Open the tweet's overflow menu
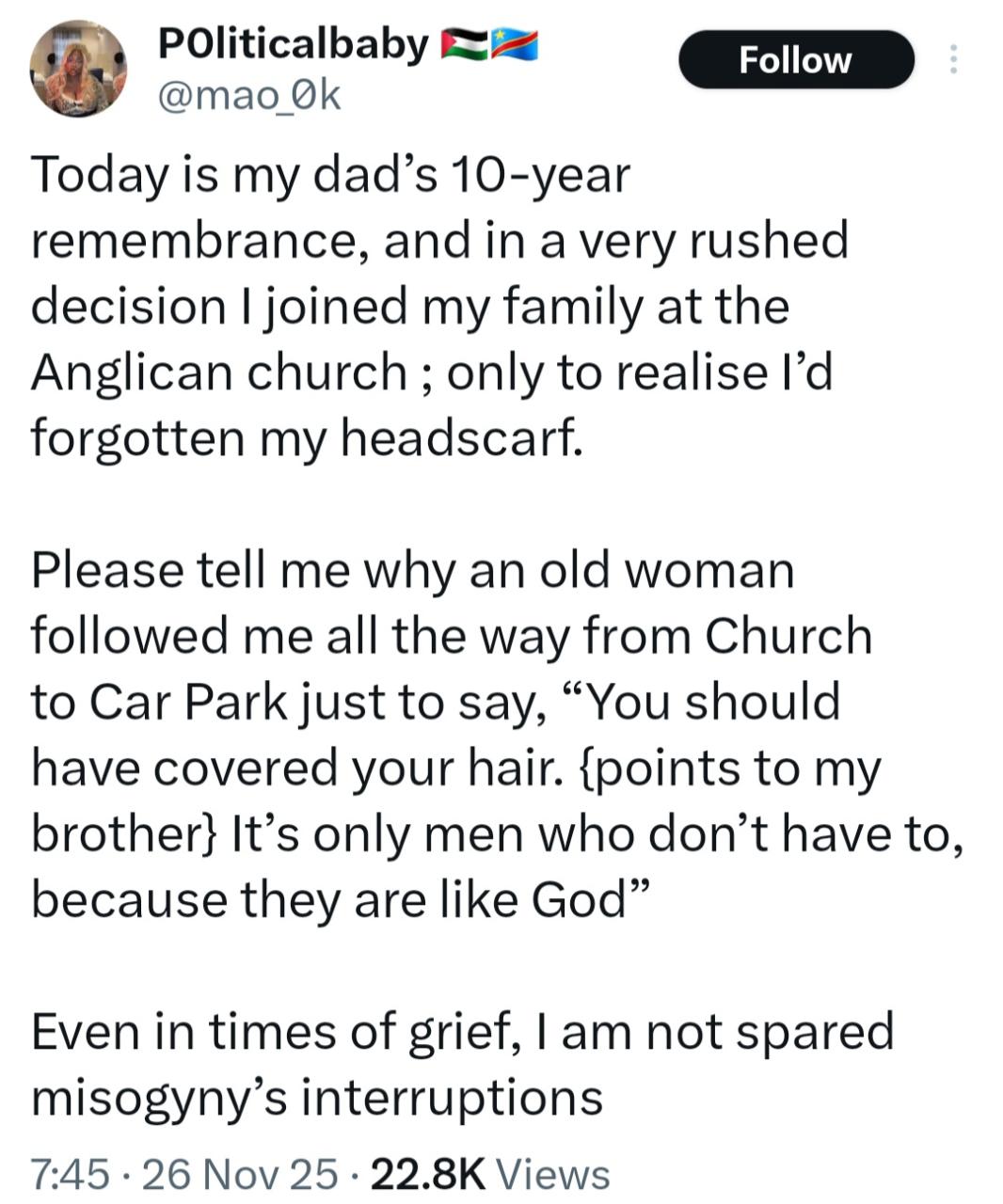 tap(952, 60)
